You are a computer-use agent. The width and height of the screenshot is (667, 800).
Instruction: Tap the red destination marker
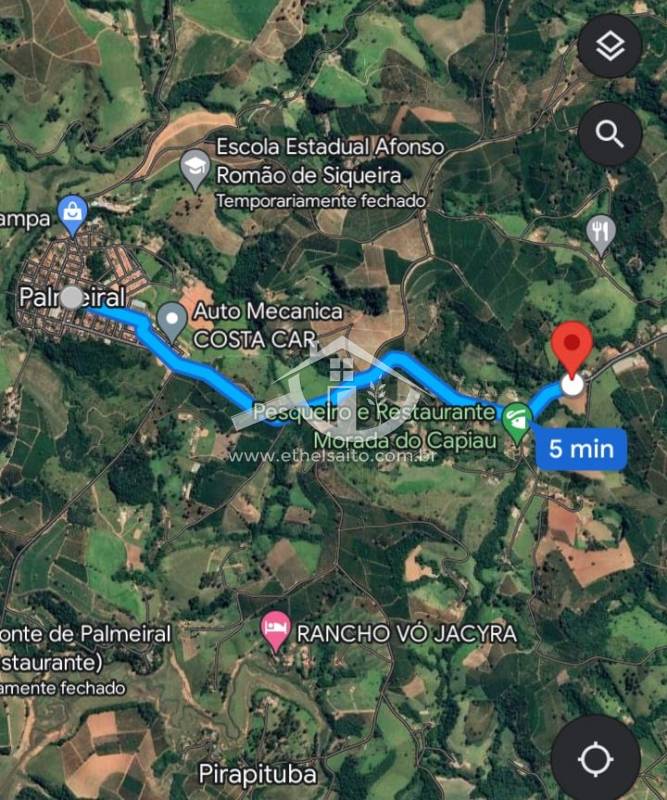(x=573, y=352)
